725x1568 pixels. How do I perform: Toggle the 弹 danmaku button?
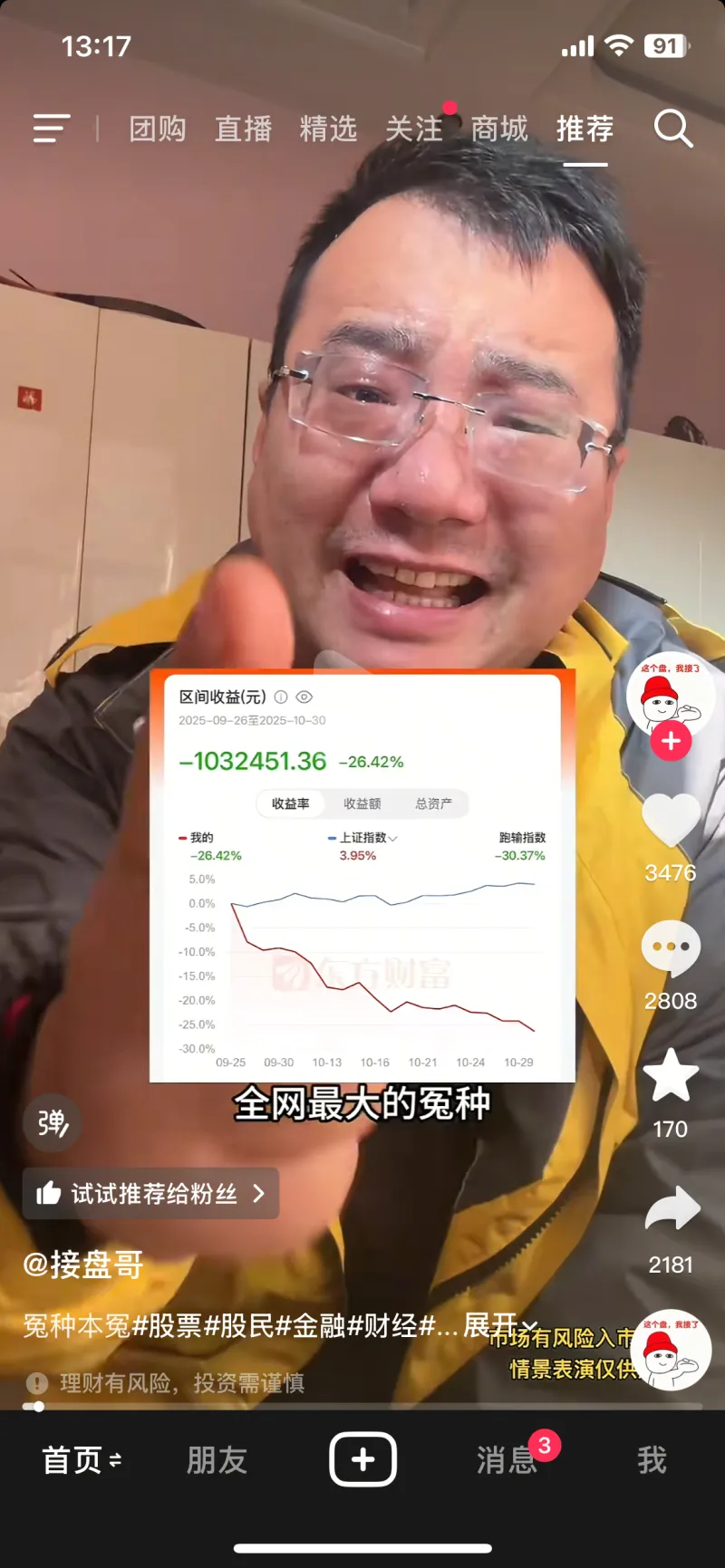coord(53,1123)
